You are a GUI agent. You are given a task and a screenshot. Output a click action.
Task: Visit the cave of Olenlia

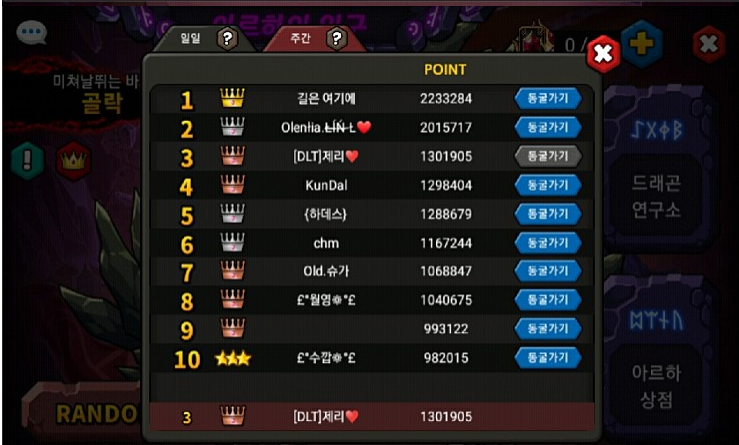point(547,127)
